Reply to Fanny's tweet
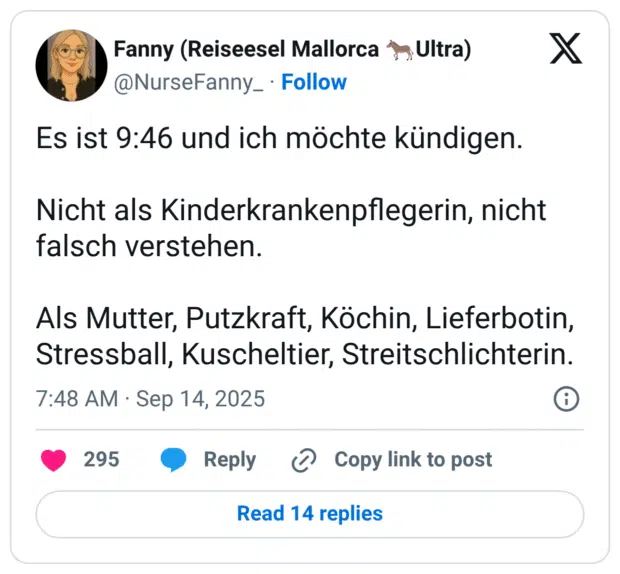Viewport: 620px width, 574px height. pos(209,460)
